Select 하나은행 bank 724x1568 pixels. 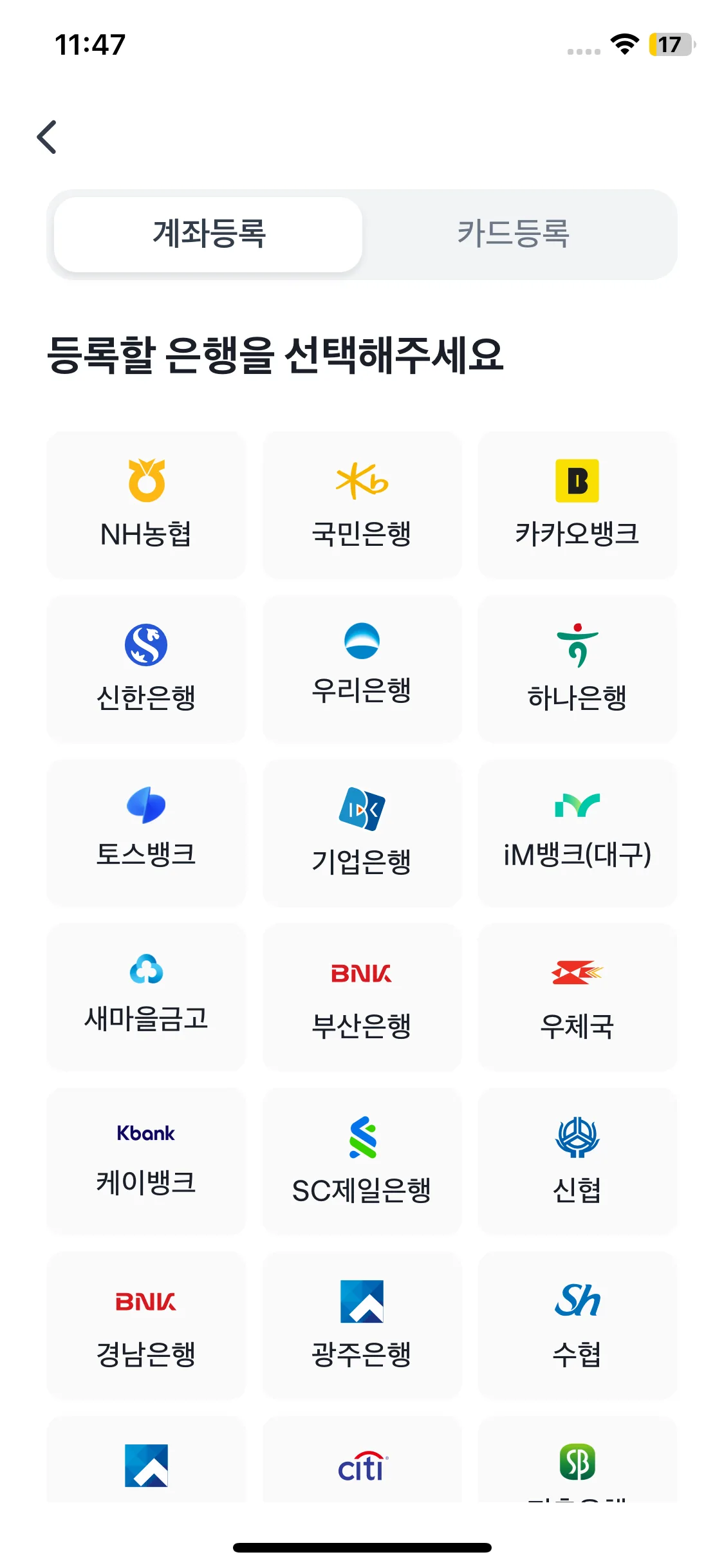pyautogui.click(x=577, y=669)
